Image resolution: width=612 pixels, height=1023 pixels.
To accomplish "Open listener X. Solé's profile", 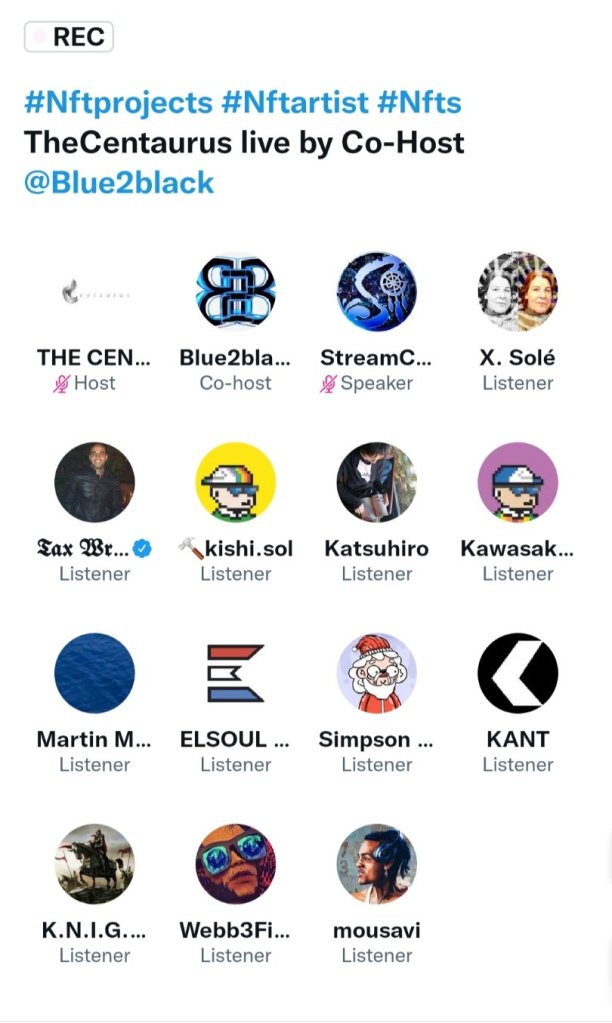I will [x=518, y=292].
